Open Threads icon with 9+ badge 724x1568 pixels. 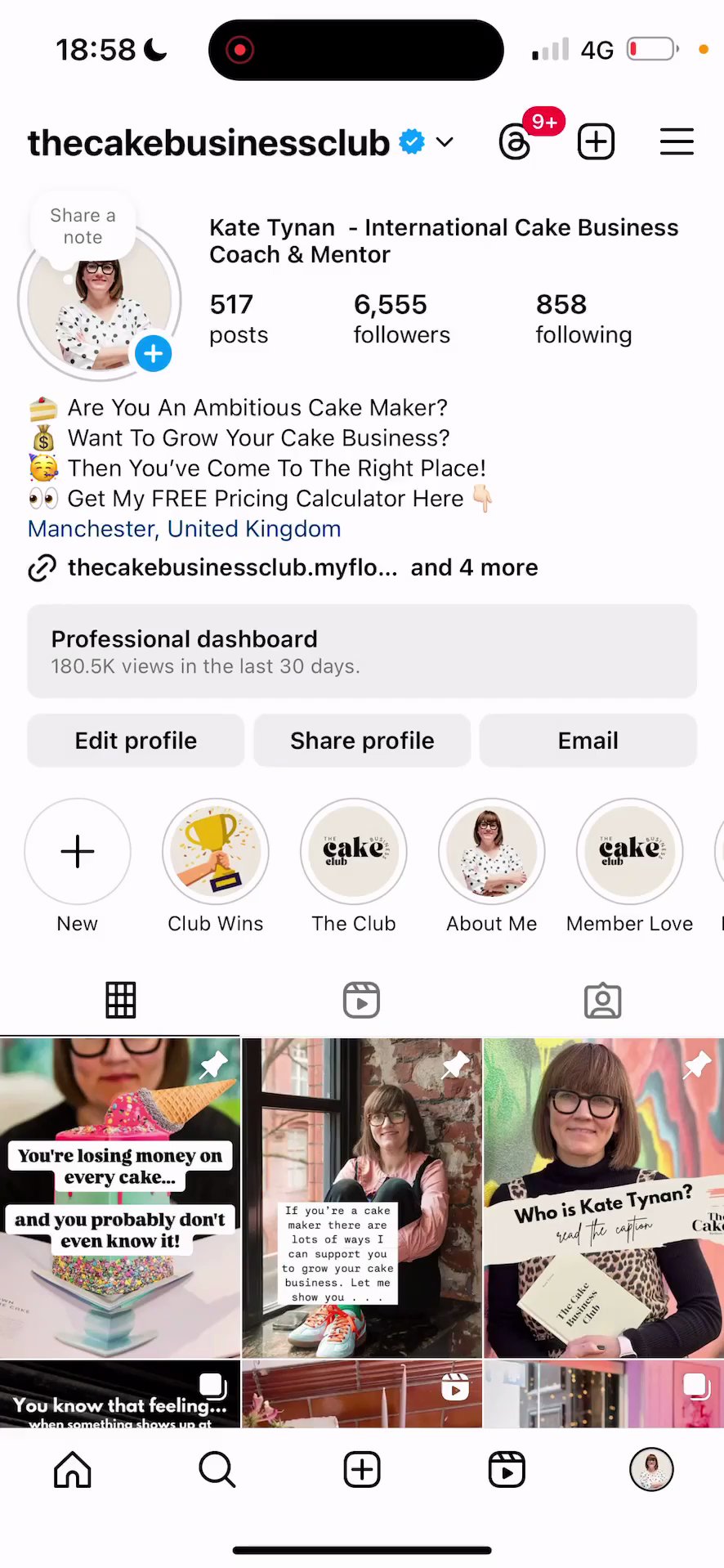click(x=516, y=142)
